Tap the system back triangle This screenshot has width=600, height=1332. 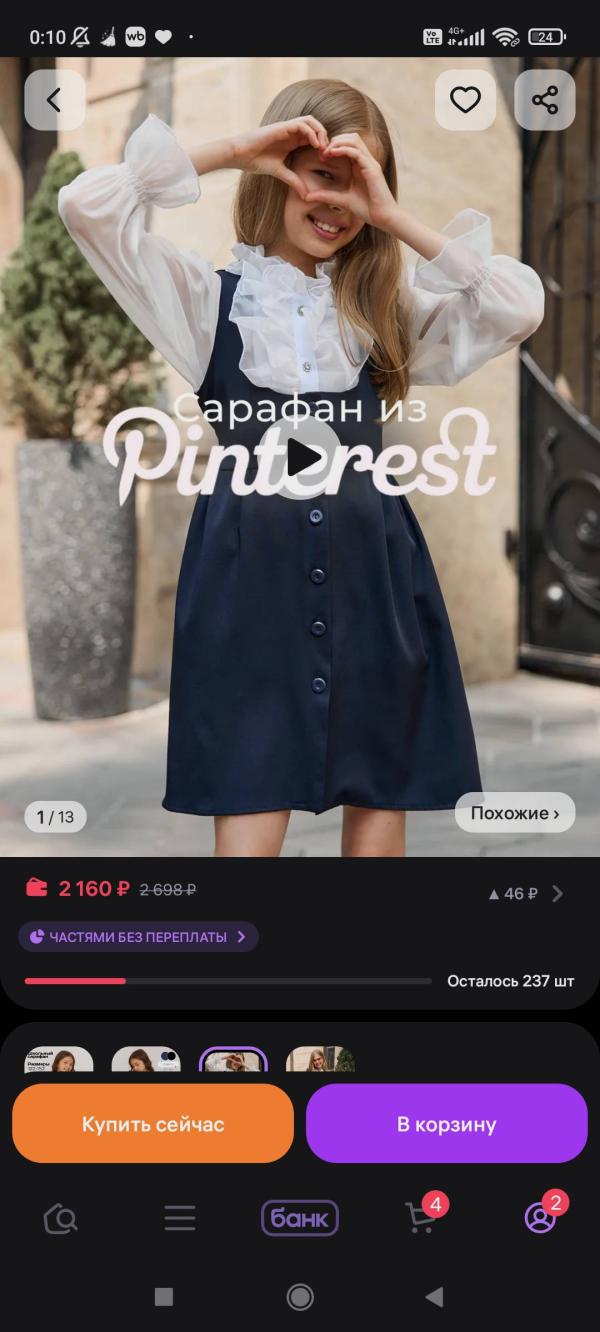434,1297
